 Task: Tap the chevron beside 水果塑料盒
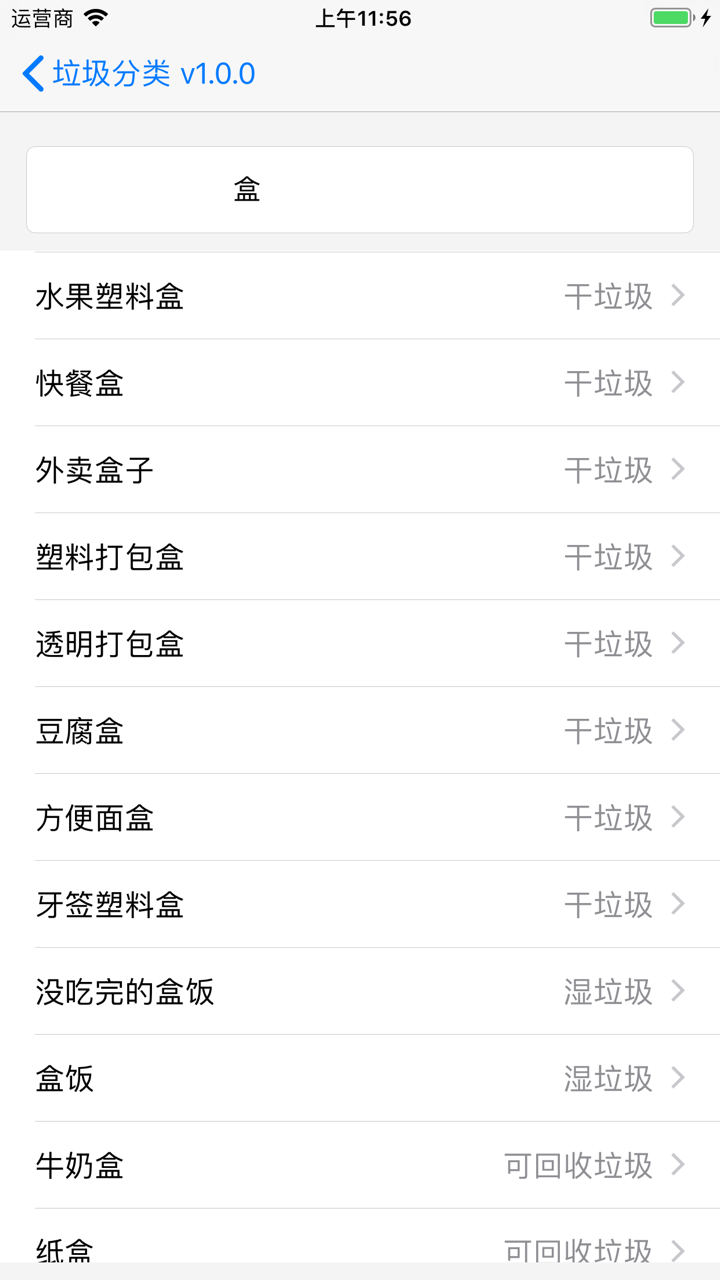678,296
